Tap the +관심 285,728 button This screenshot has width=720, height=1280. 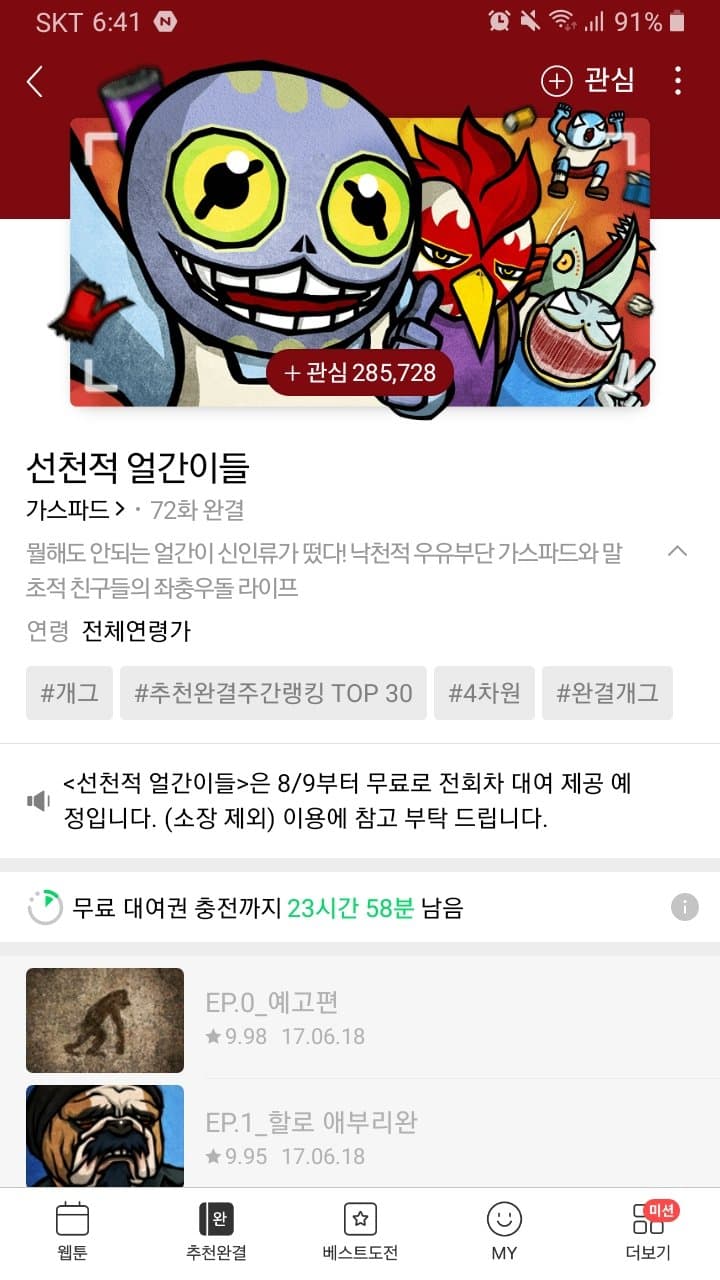[360, 373]
